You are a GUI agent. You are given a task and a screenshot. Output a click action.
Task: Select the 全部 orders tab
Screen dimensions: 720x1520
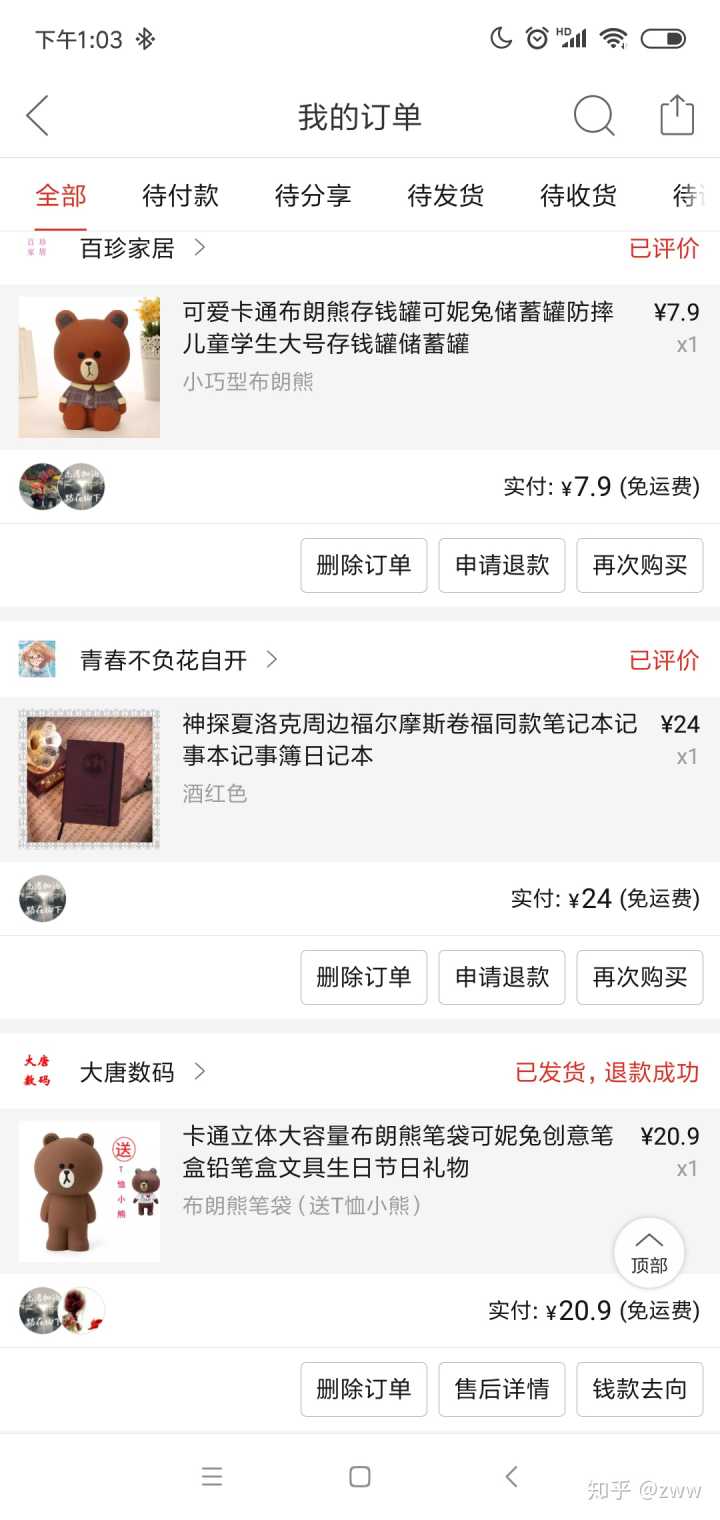pos(61,195)
